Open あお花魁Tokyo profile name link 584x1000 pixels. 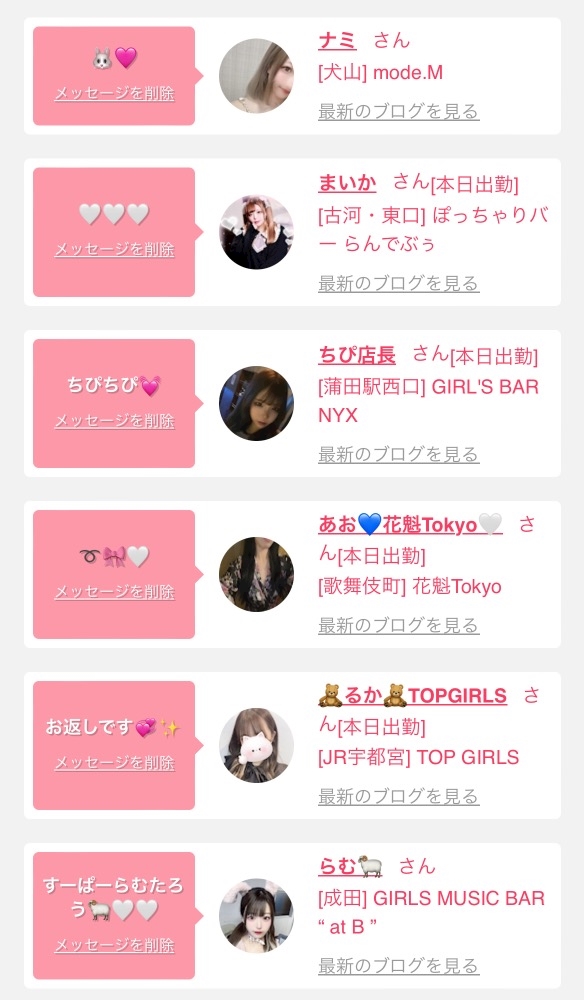(410, 525)
